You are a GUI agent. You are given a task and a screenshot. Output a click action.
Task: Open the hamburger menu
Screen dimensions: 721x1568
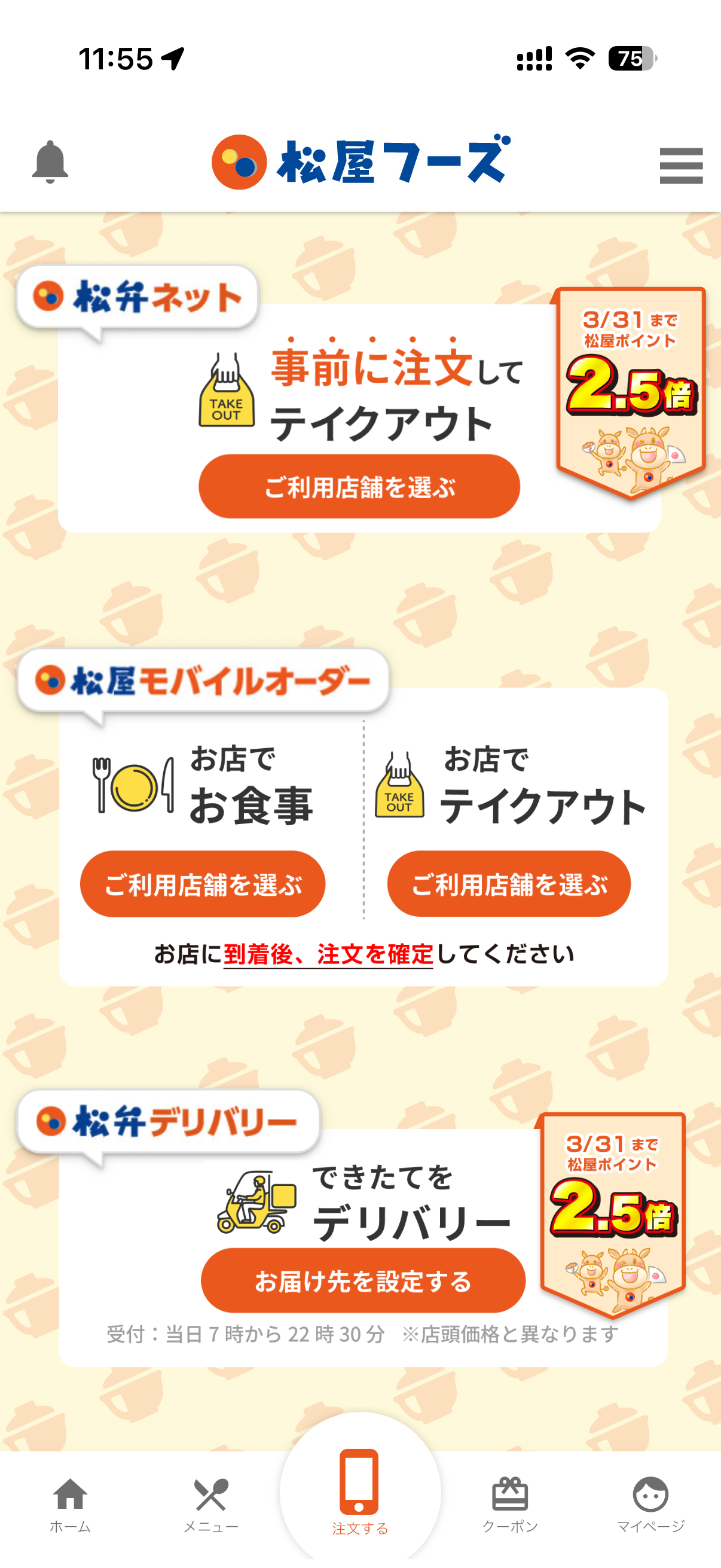pyautogui.click(x=680, y=165)
